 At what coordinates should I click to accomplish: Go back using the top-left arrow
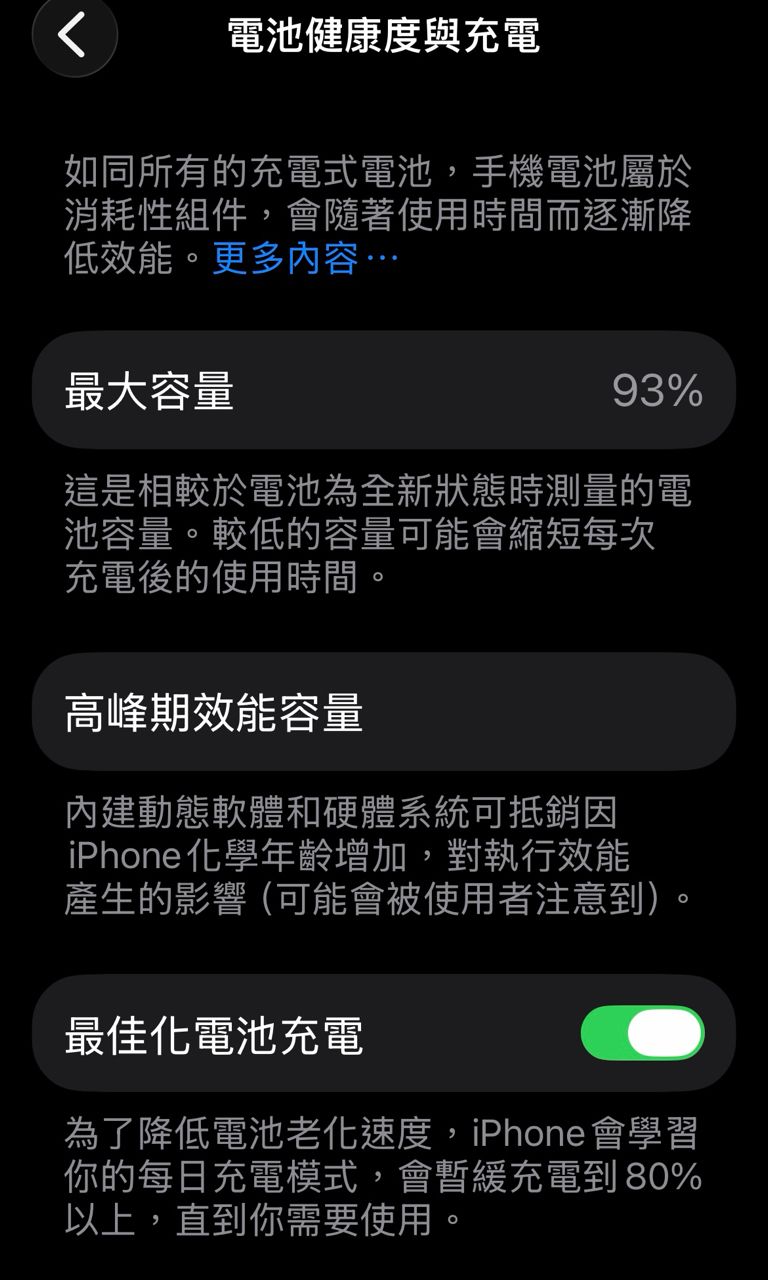click(73, 35)
